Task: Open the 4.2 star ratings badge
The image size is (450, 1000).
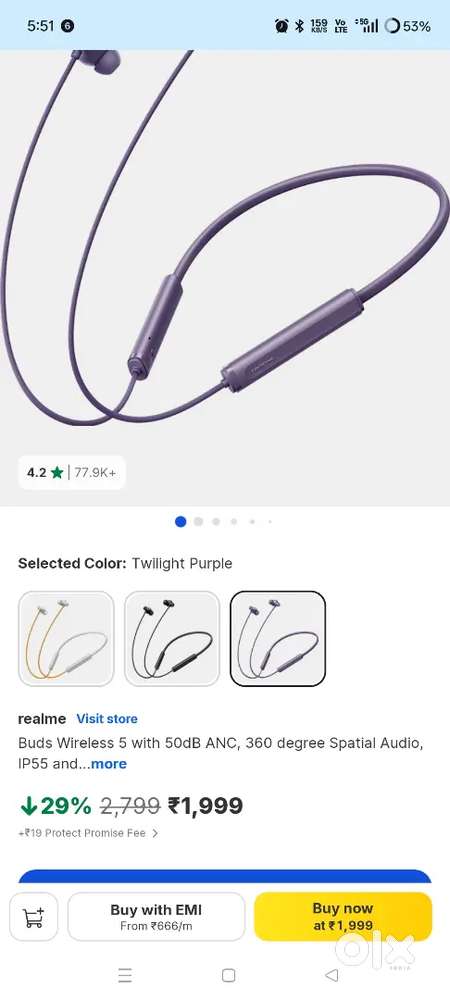Action: point(71,473)
